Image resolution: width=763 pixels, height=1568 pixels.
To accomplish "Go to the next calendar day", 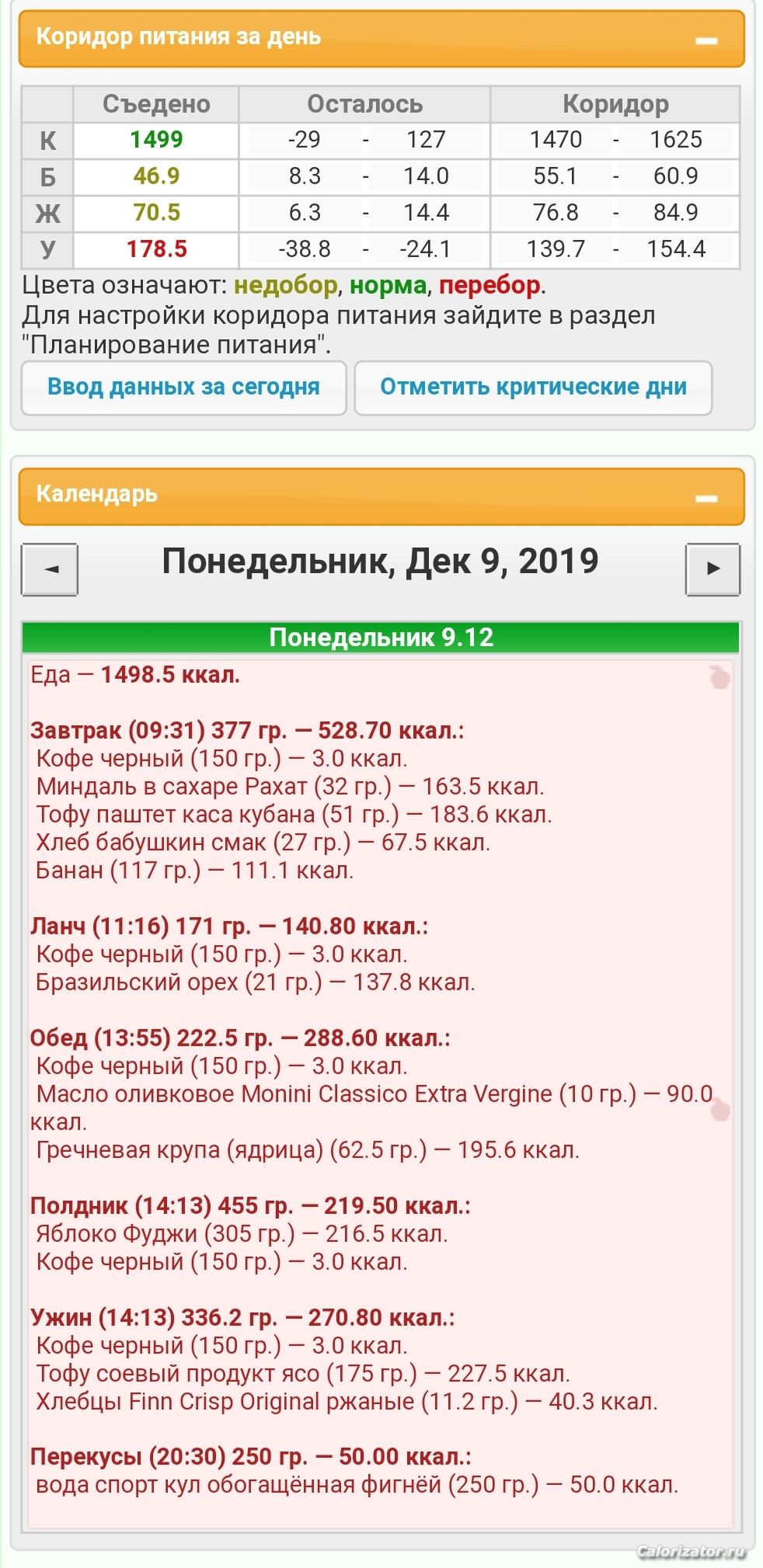I will pos(712,569).
